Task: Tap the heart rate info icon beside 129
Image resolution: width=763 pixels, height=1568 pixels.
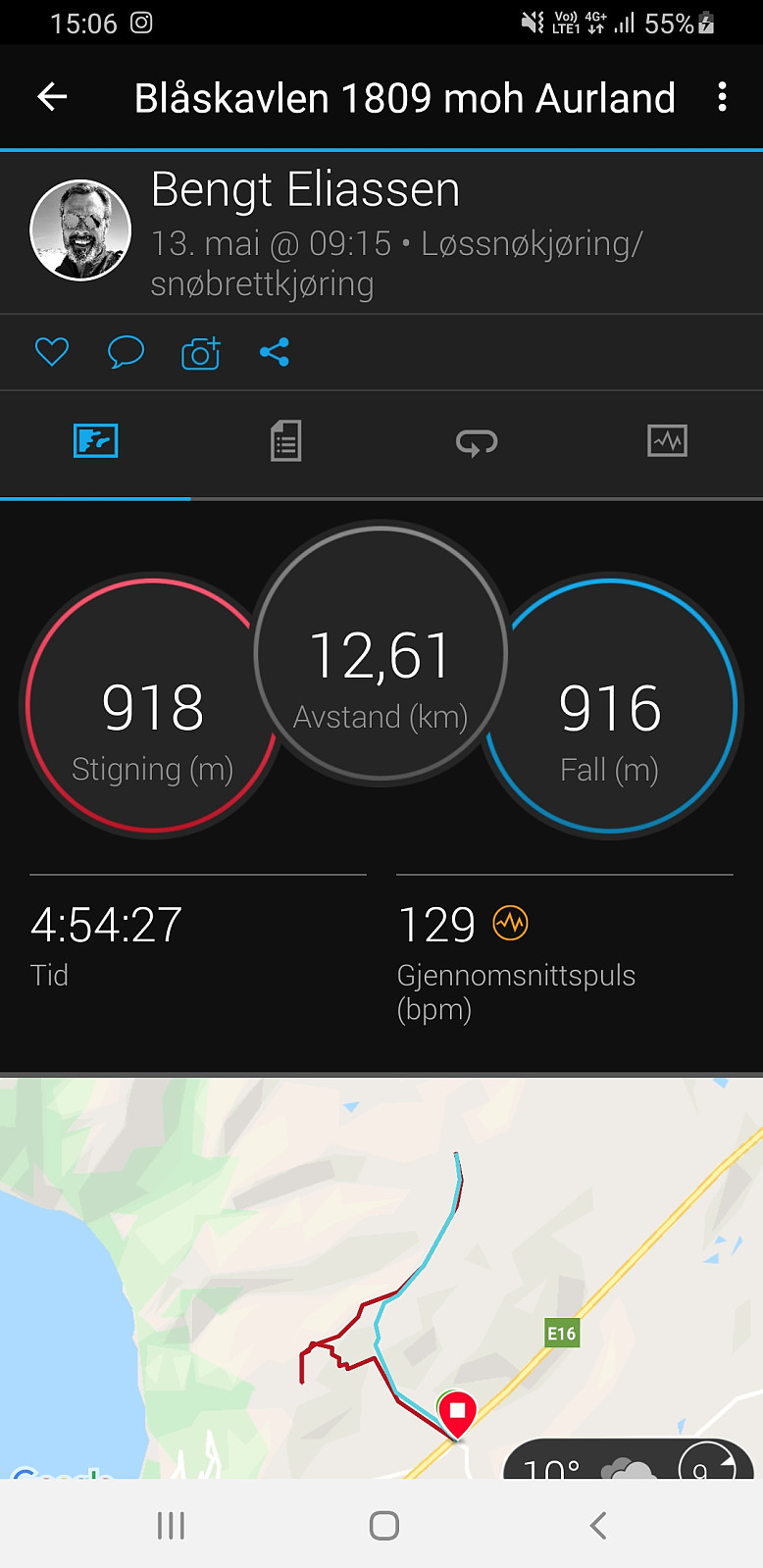Action: [x=510, y=923]
